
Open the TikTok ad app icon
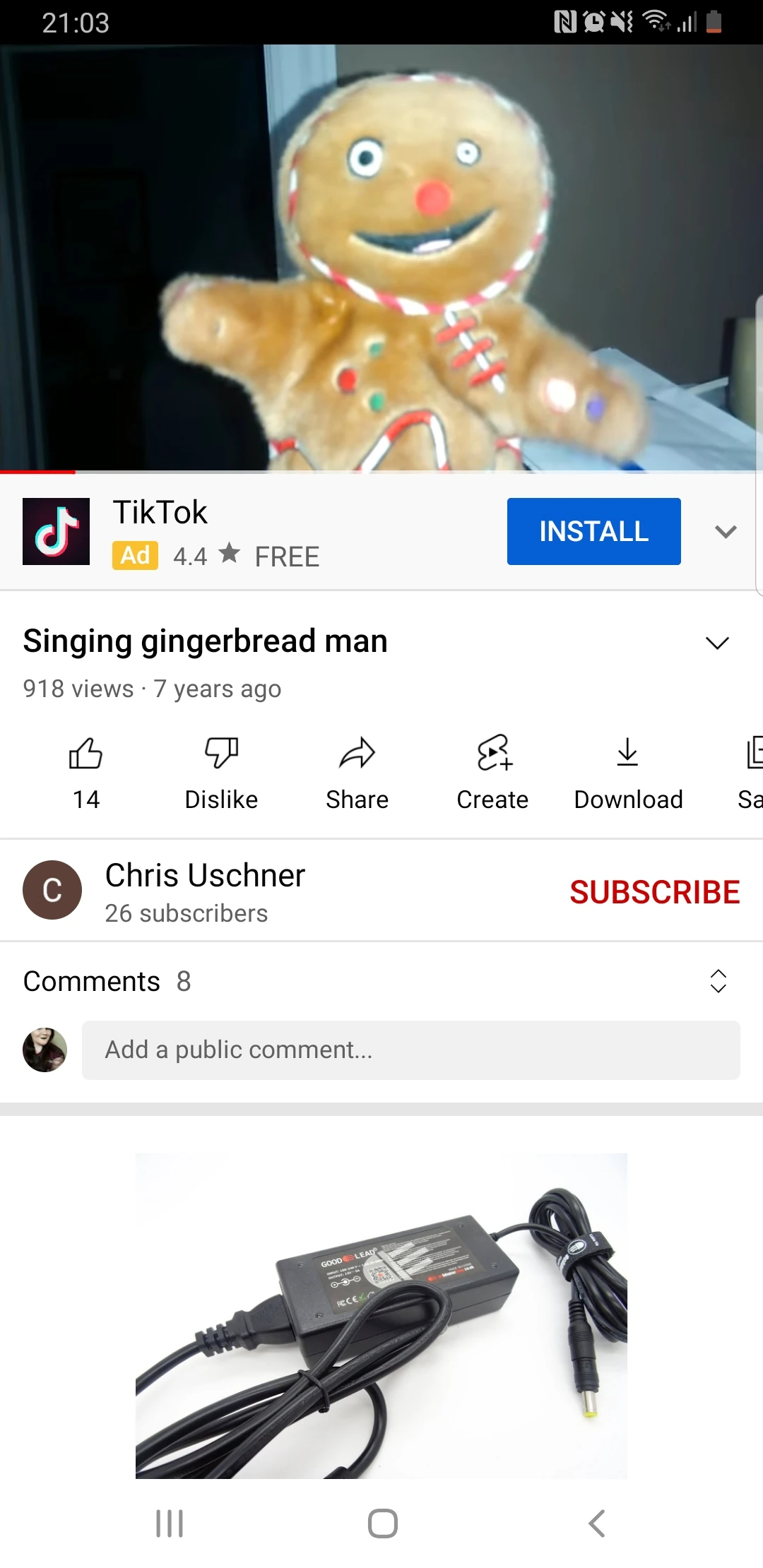(57, 531)
